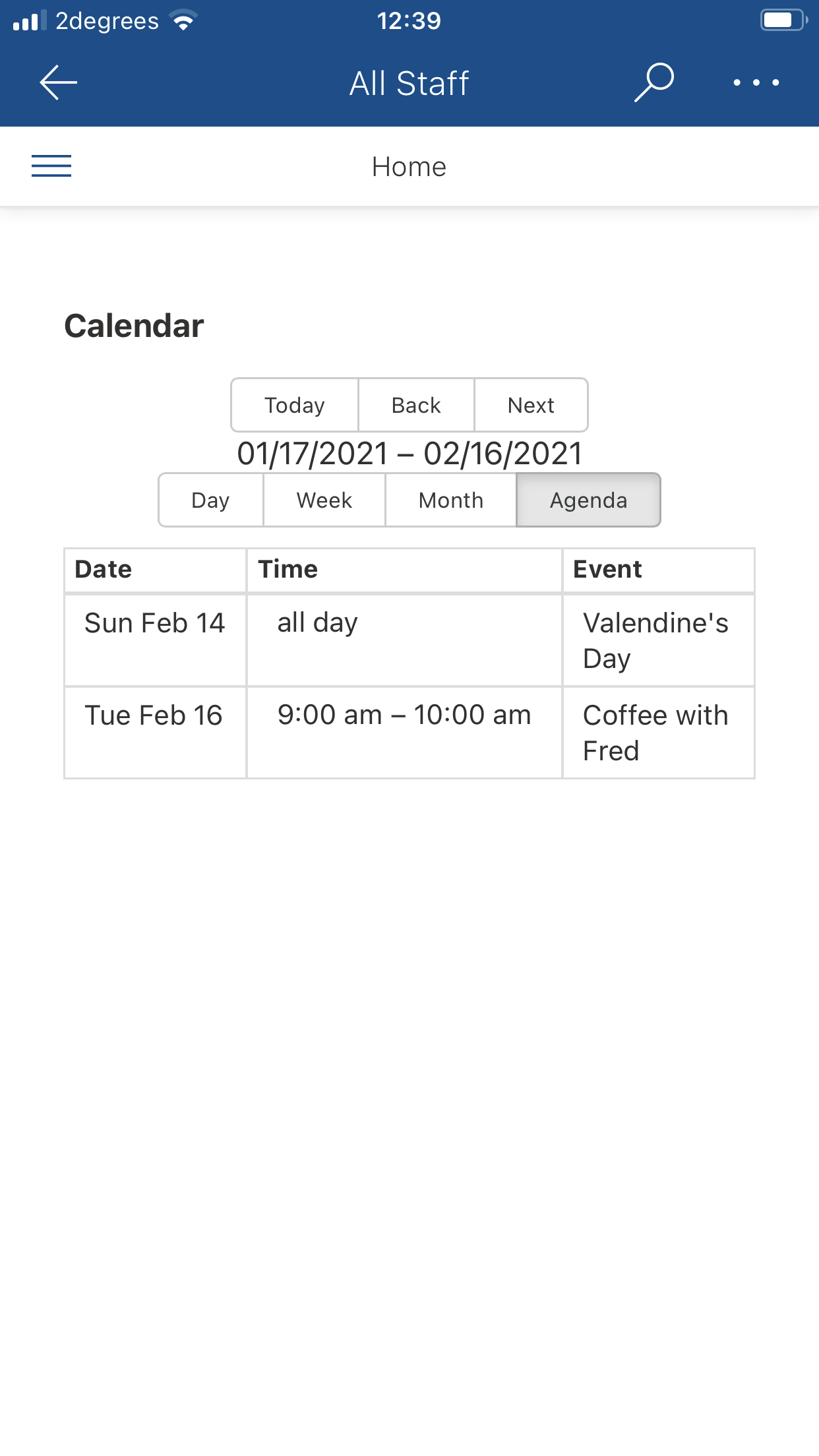This screenshot has height=1456, width=819.
Task: Switch to Day view
Action: [x=211, y=501]
